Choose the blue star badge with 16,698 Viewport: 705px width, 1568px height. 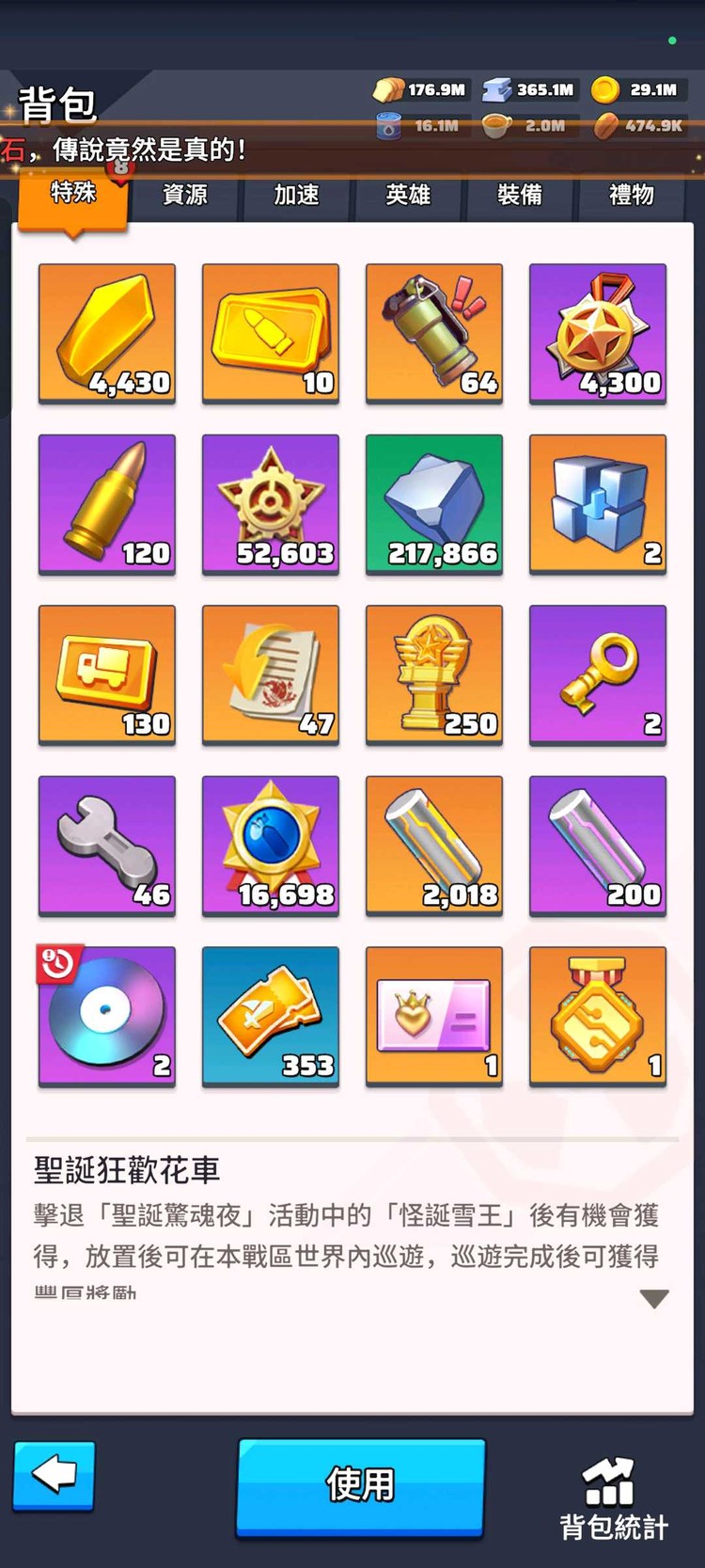(271, 846)
